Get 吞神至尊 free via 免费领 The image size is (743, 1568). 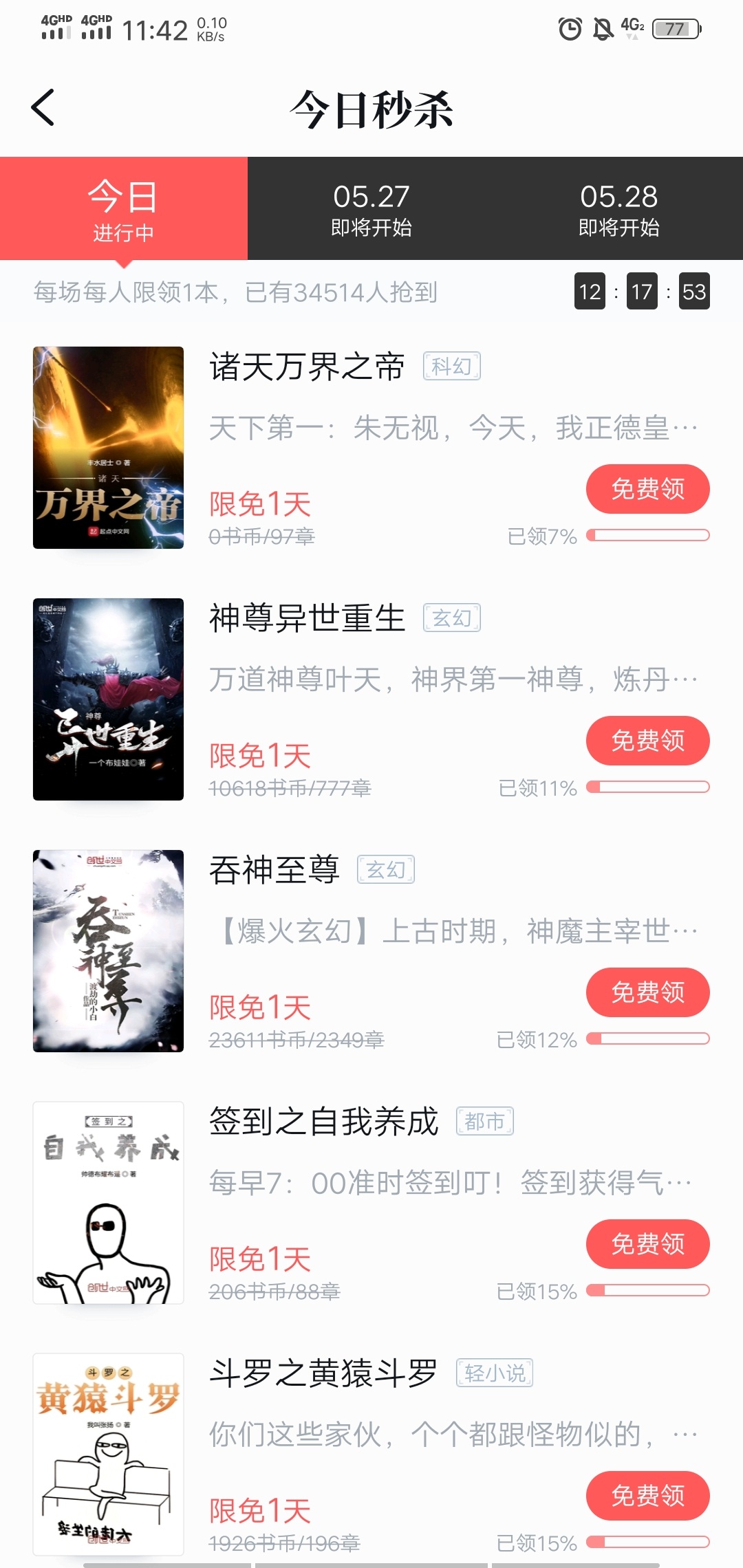click(647, 992)
